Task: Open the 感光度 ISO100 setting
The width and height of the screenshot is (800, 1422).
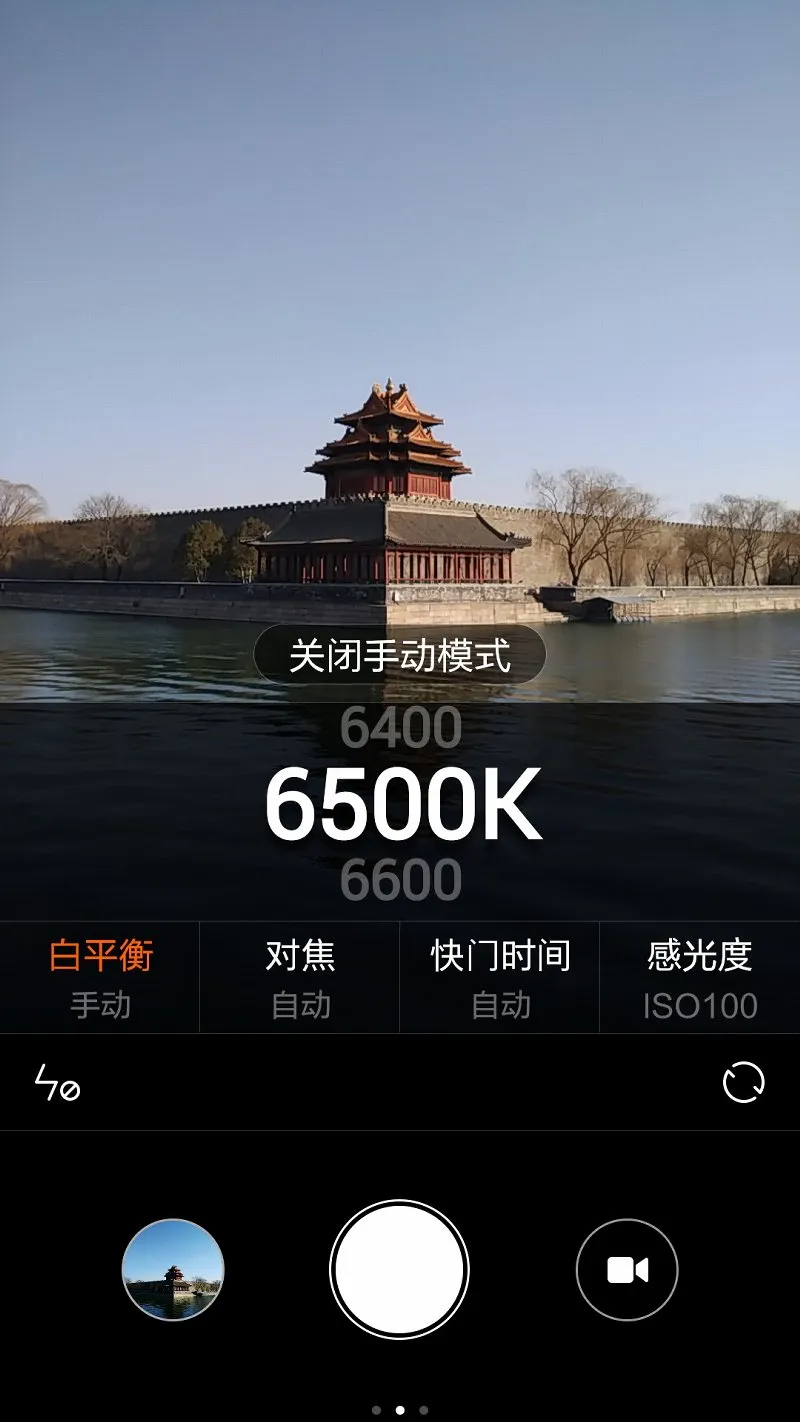Action: (700, 977)
